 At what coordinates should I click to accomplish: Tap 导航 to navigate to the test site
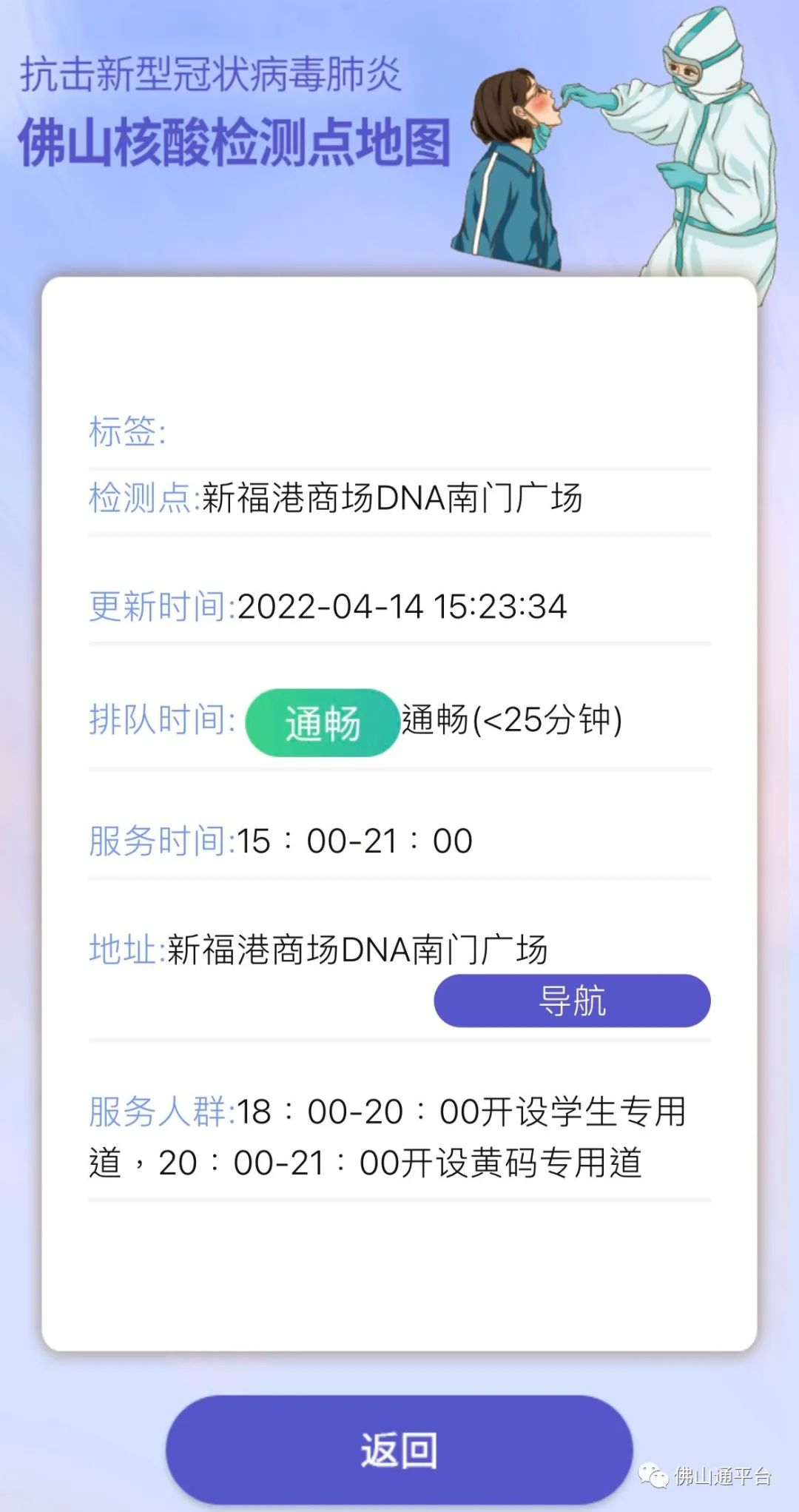click(x=572, y=1001)
